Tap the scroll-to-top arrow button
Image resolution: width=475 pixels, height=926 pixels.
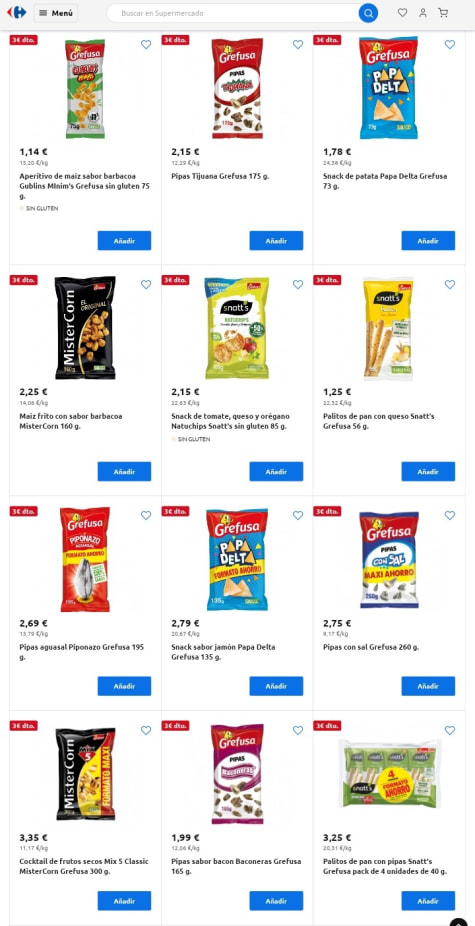[458, 922]
